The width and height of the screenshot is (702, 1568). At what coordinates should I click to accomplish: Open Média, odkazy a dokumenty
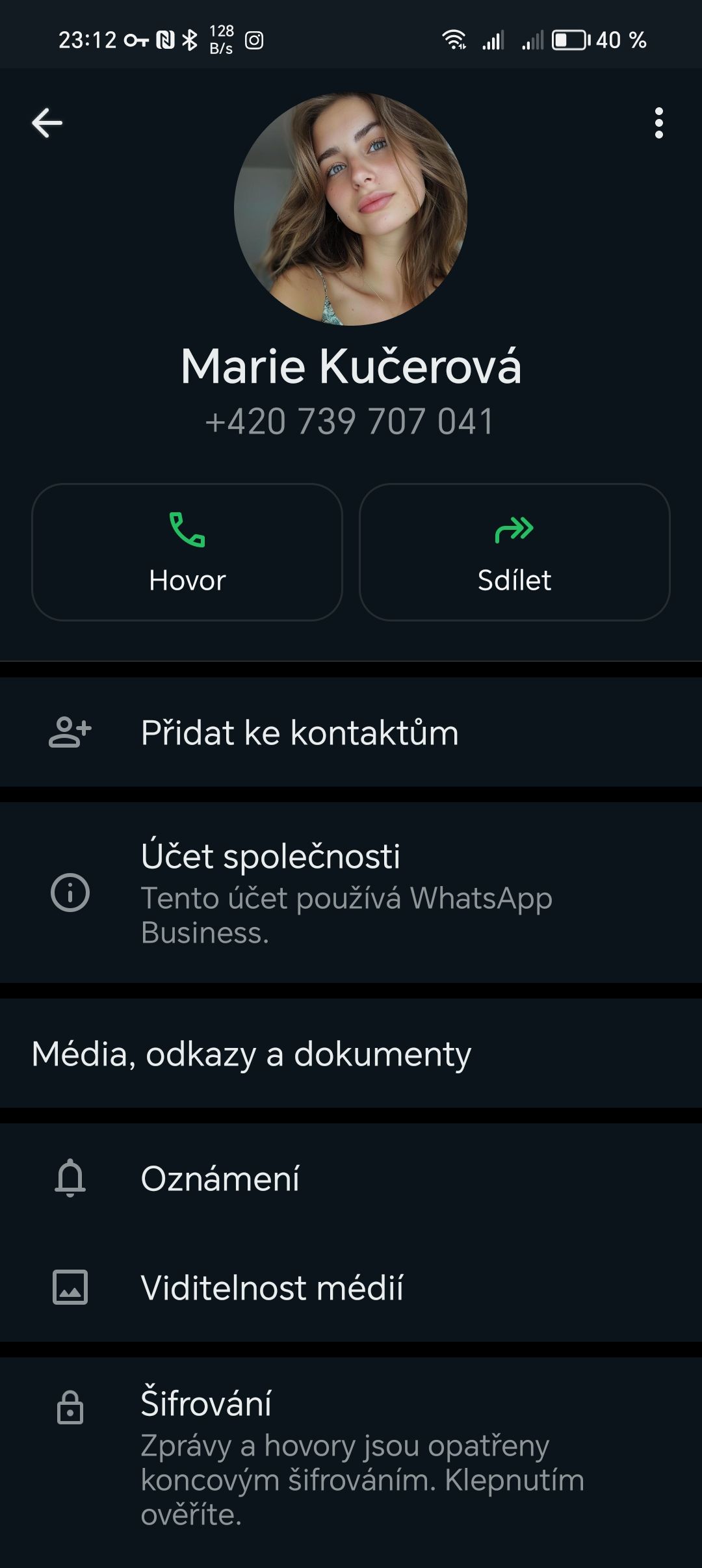tap(351, 1054)
